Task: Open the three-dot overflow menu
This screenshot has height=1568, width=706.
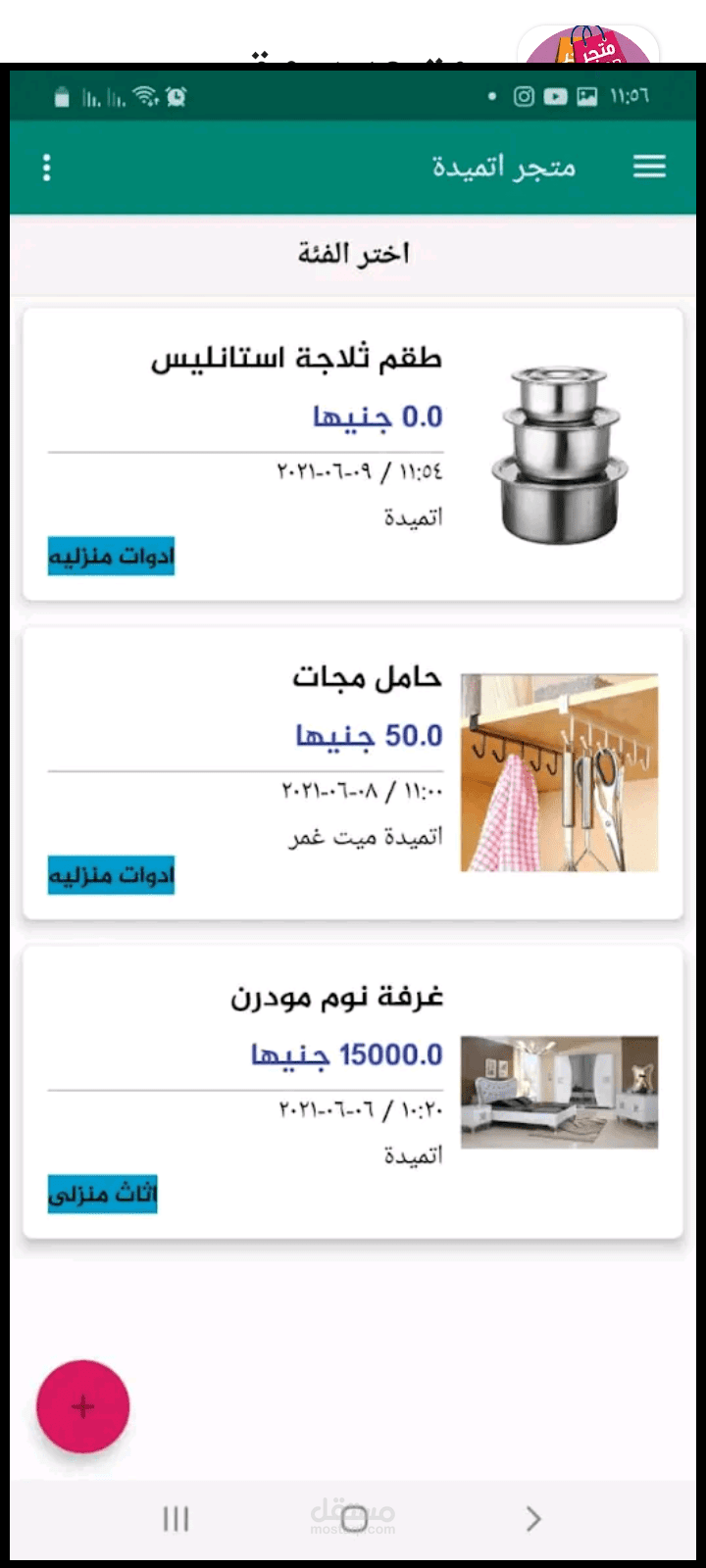Action: pyautogui.click(x=46, y=168)
